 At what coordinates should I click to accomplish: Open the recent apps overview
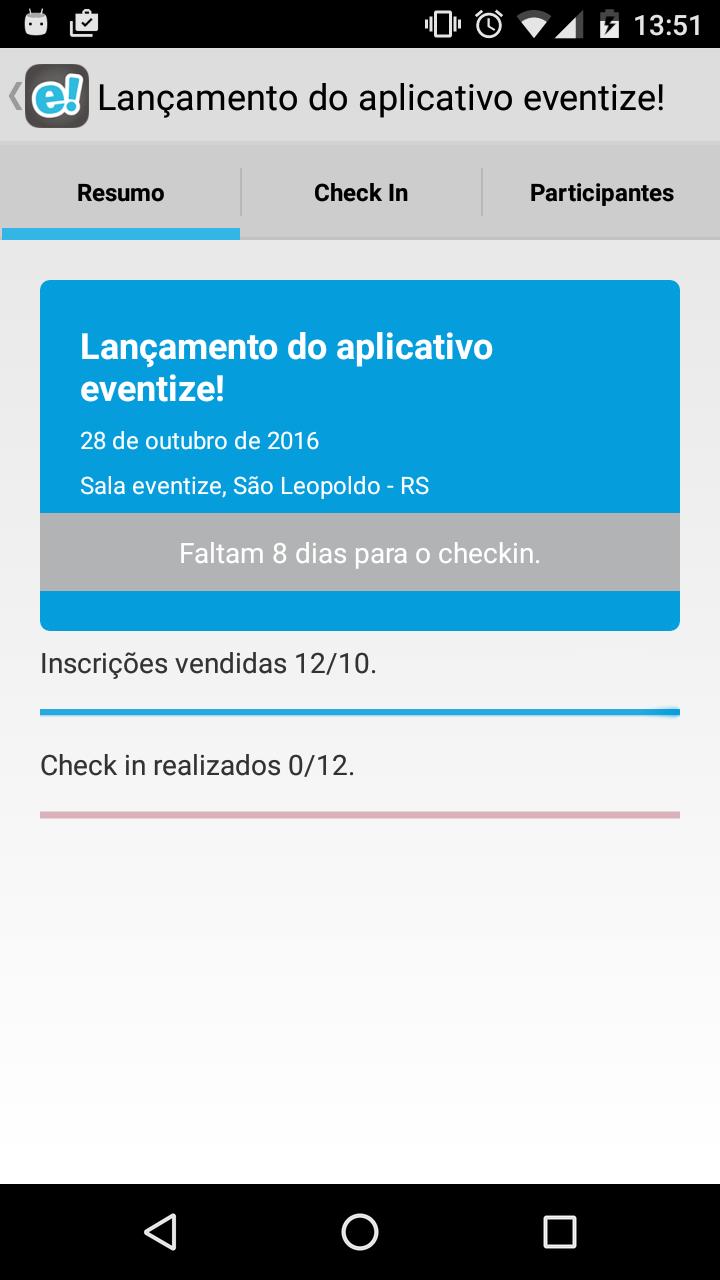click(x=560, y=1232)
